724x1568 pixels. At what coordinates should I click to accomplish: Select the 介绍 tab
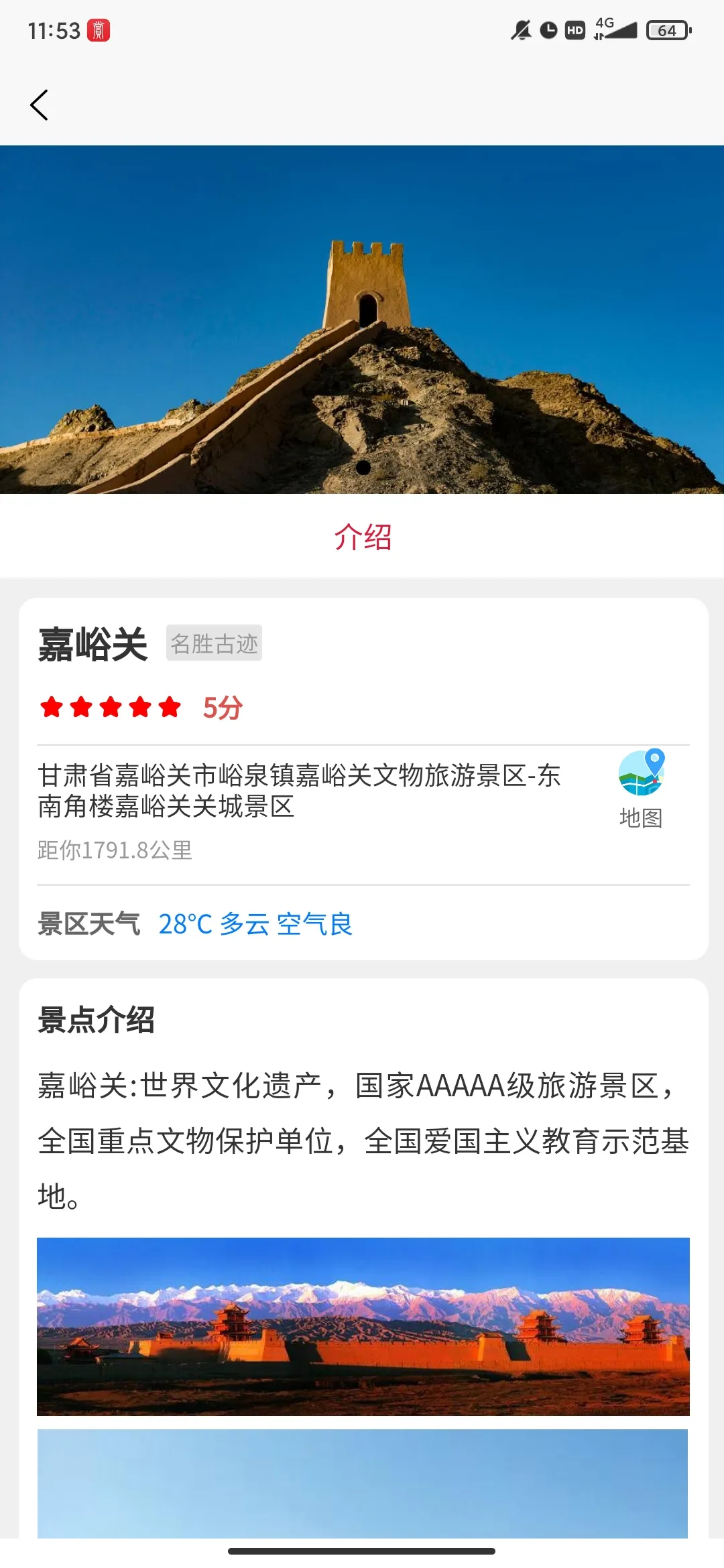click(x=363, y=537)
